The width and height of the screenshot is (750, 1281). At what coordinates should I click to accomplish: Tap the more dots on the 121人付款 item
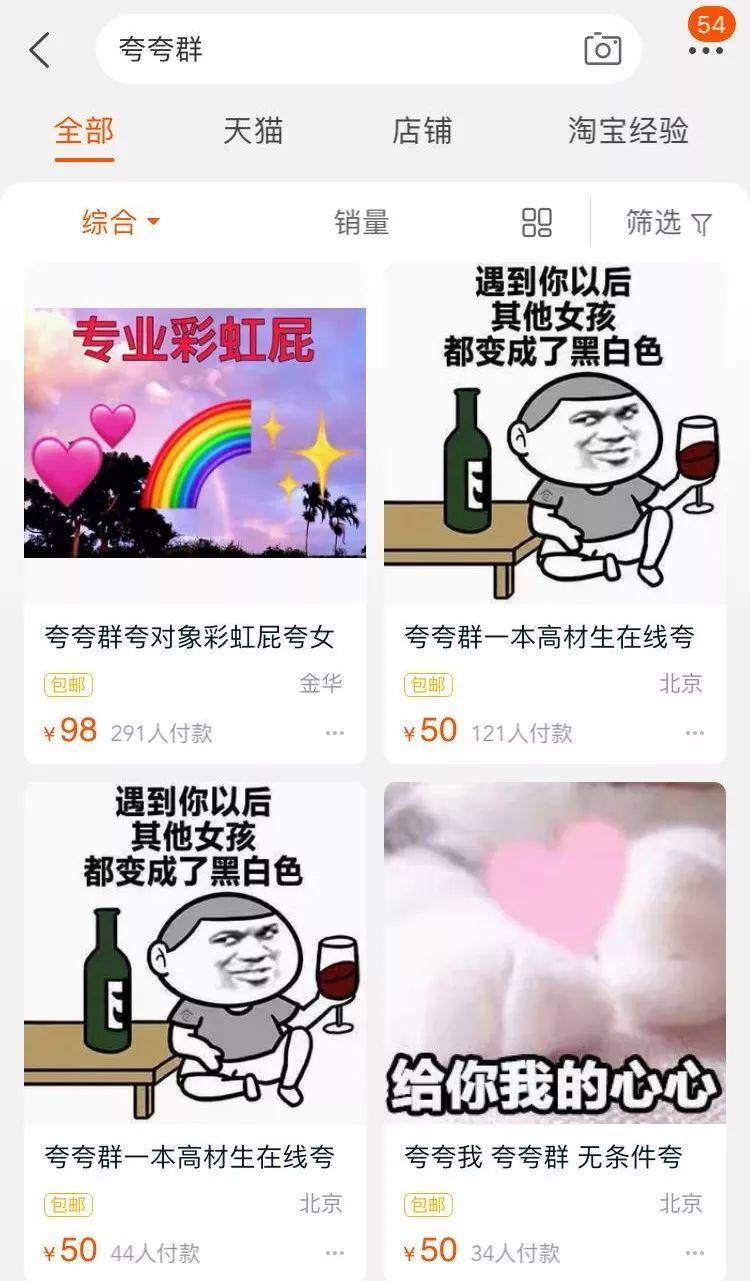(695, 733)
